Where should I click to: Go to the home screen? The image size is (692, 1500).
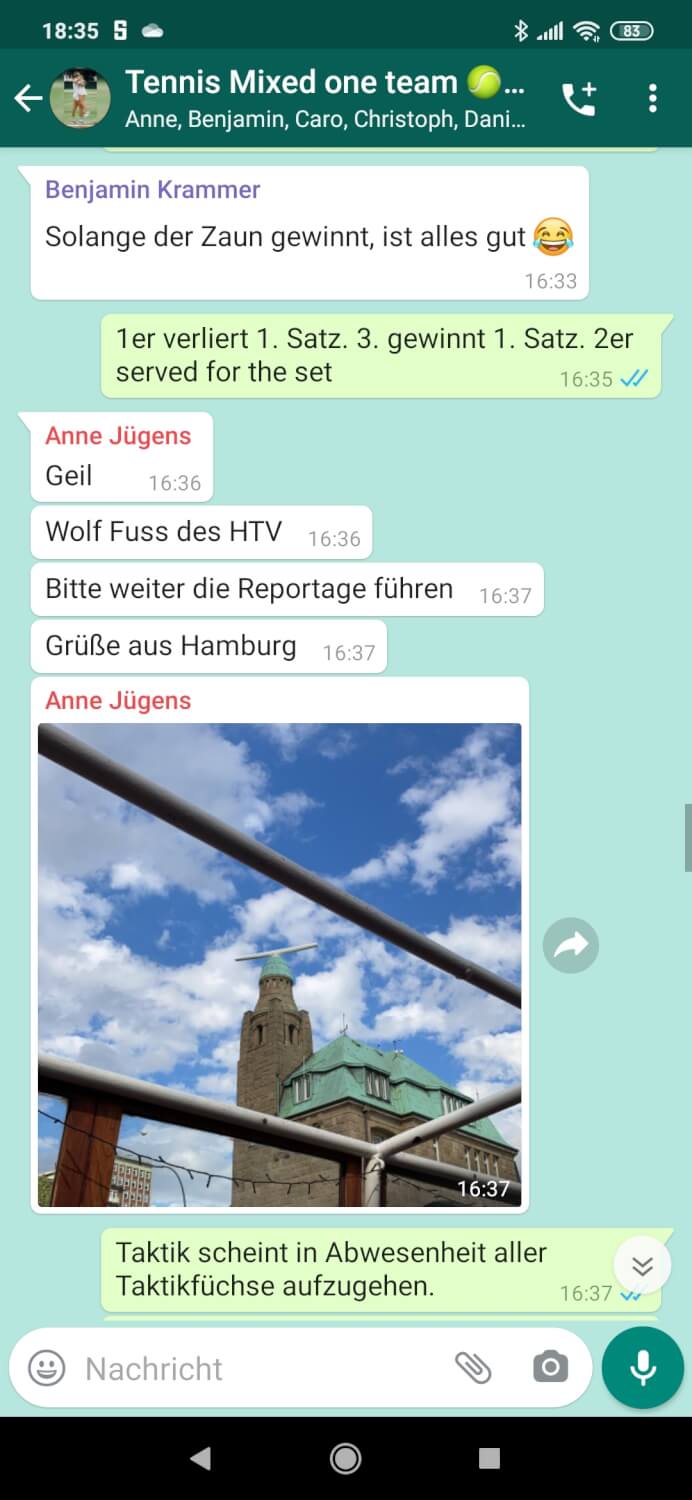coord(346,1459)
